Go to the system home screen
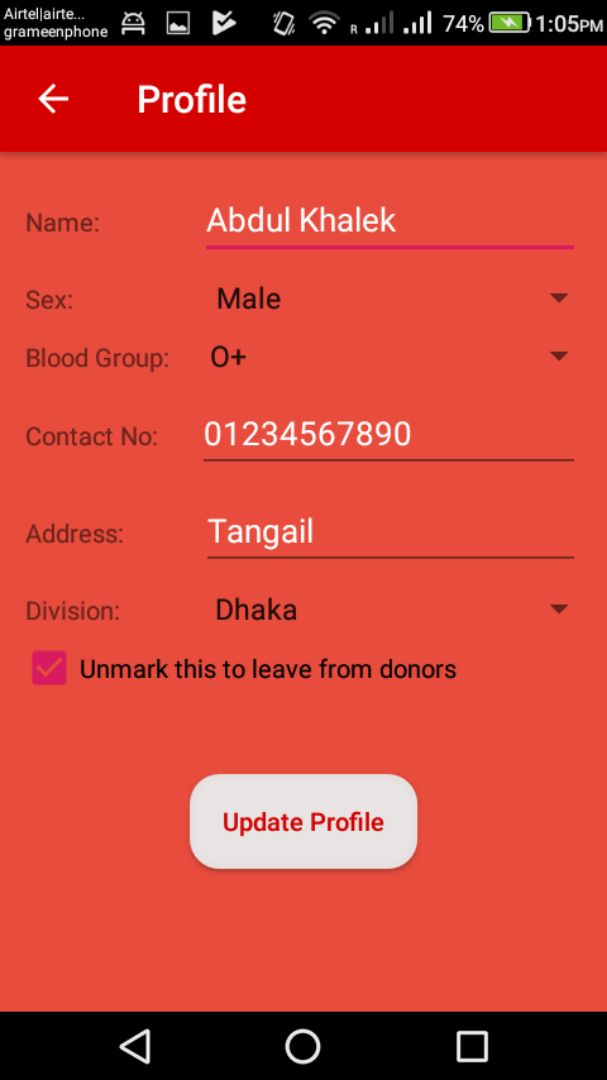This screenshot has height=1080, width=607. click(303, 1046)
